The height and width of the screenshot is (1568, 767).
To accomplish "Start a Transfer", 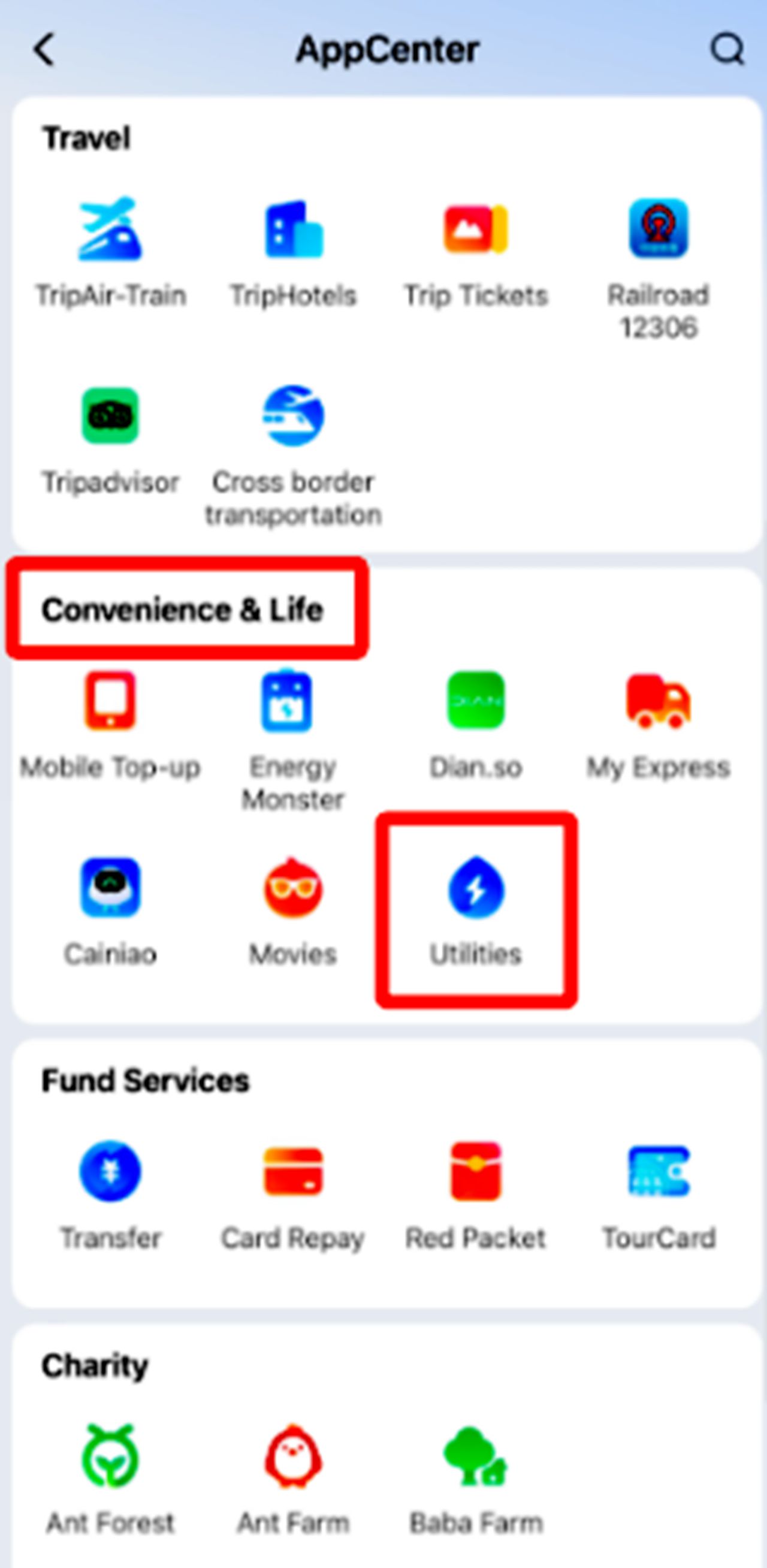I will tap(110, 1171).
